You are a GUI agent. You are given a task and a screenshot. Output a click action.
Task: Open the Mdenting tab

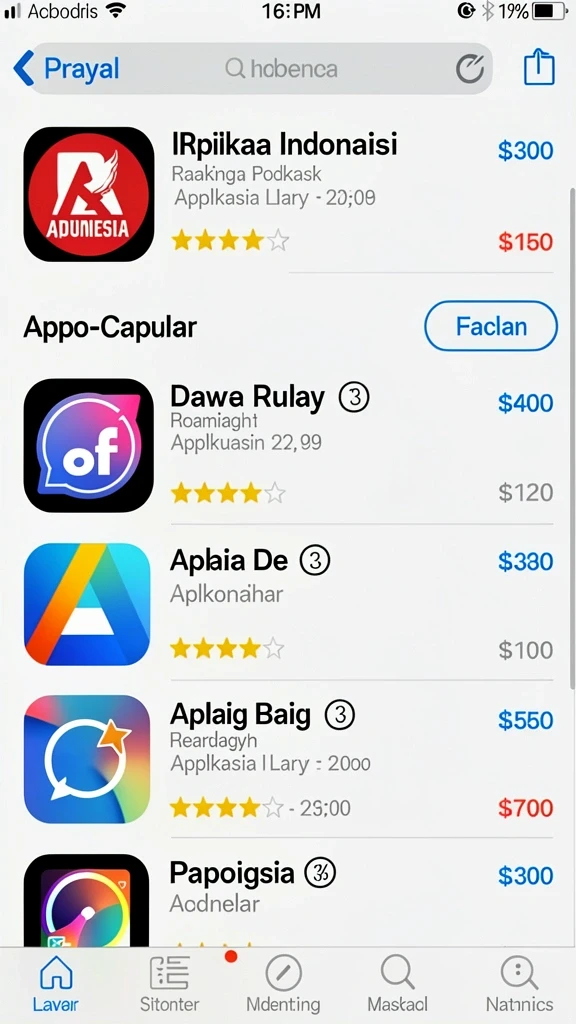[x=283, y=984]
